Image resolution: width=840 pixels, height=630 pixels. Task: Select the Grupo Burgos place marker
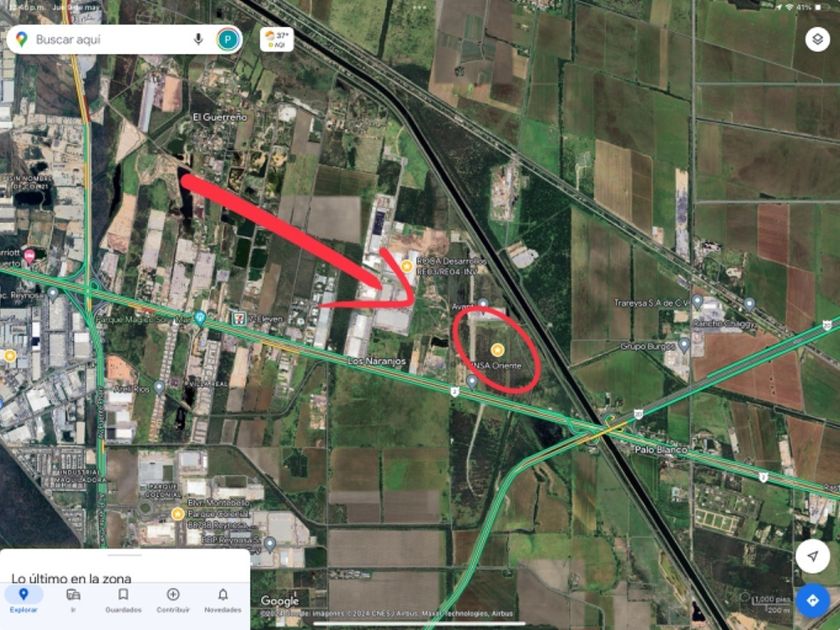click(x=684, y=344)
